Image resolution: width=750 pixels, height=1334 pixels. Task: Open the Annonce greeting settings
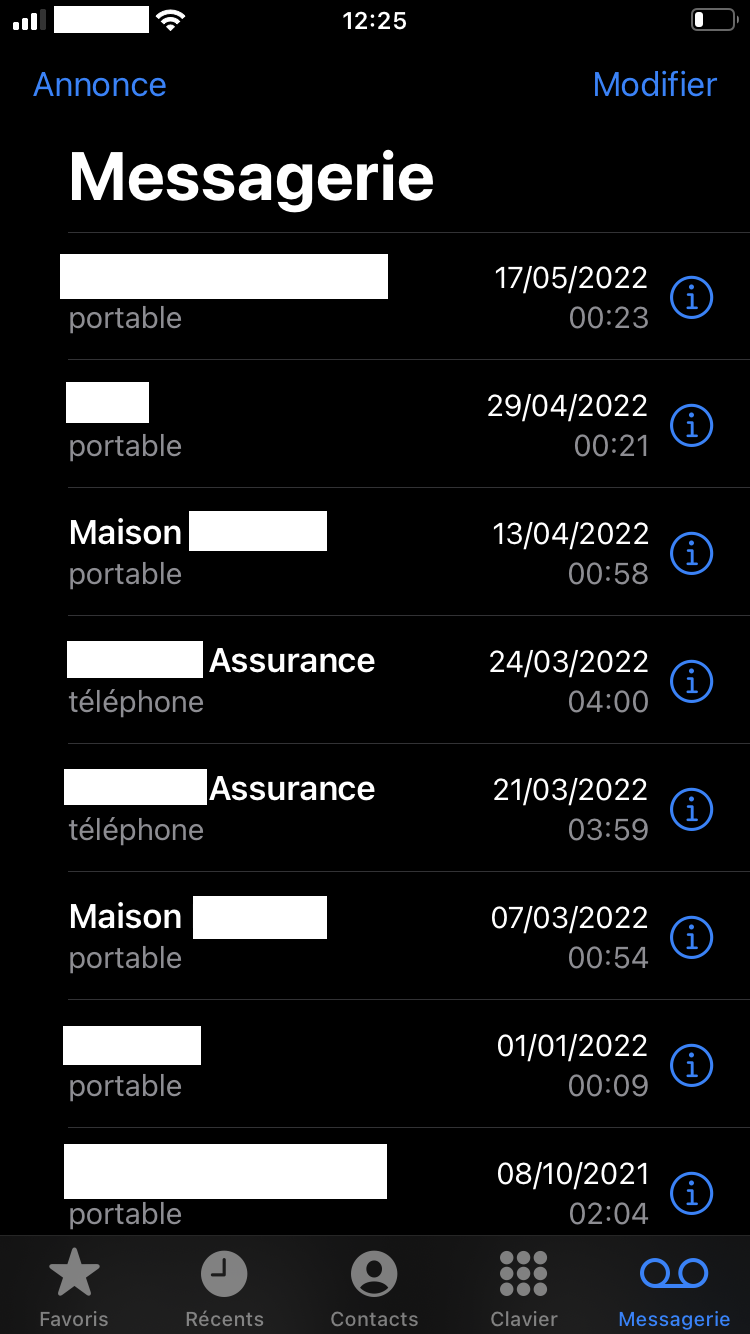click(100, 85)
